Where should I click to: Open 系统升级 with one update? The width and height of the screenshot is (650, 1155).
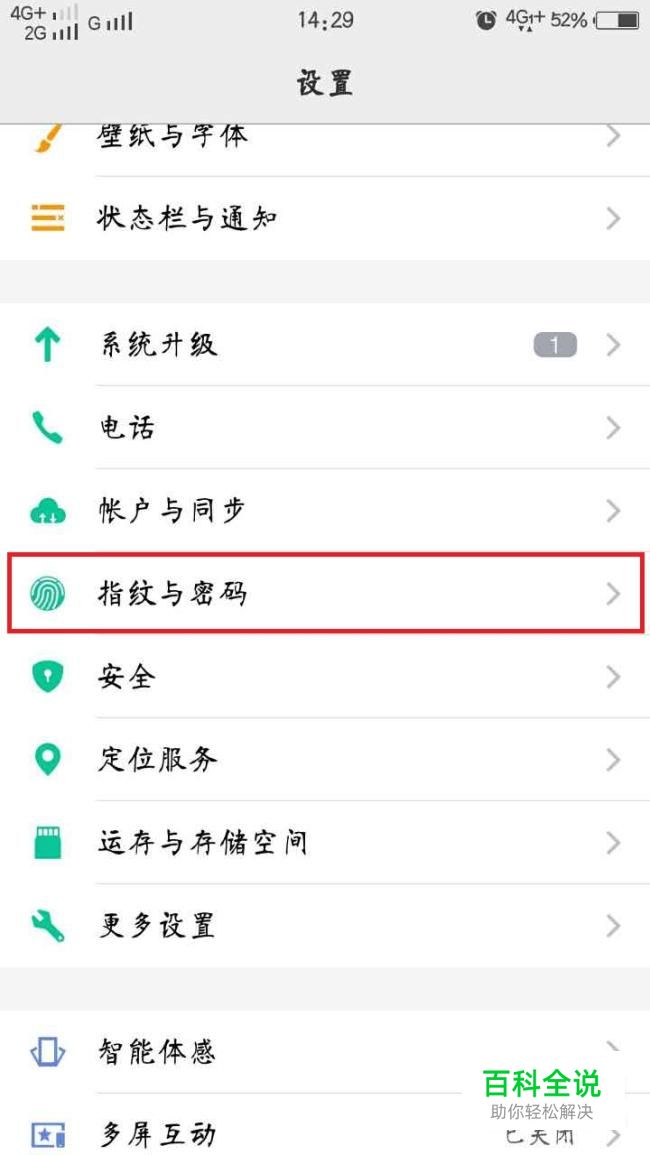(325, 345)
